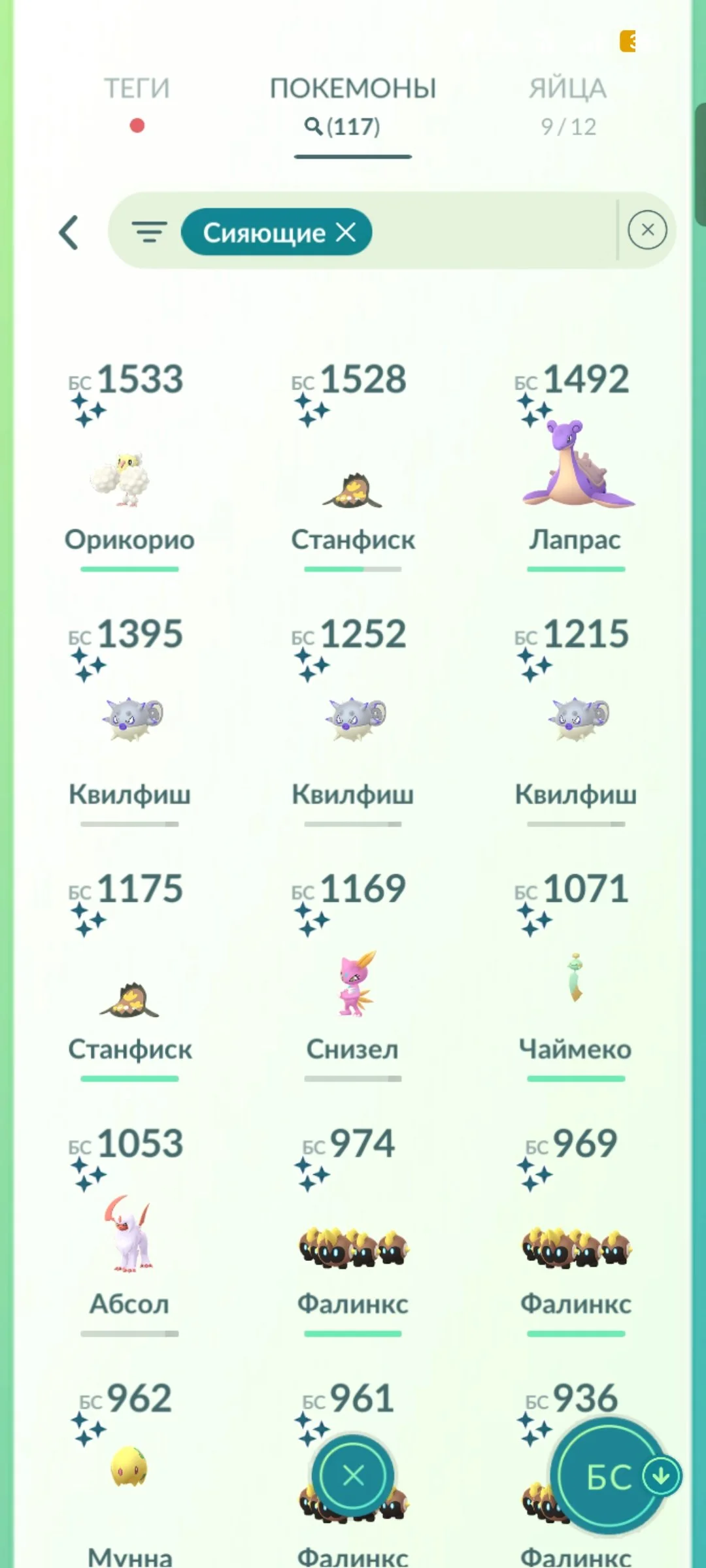Open Станфиск with БС 1528
The image size is (706, 1568).
[352, 490]
